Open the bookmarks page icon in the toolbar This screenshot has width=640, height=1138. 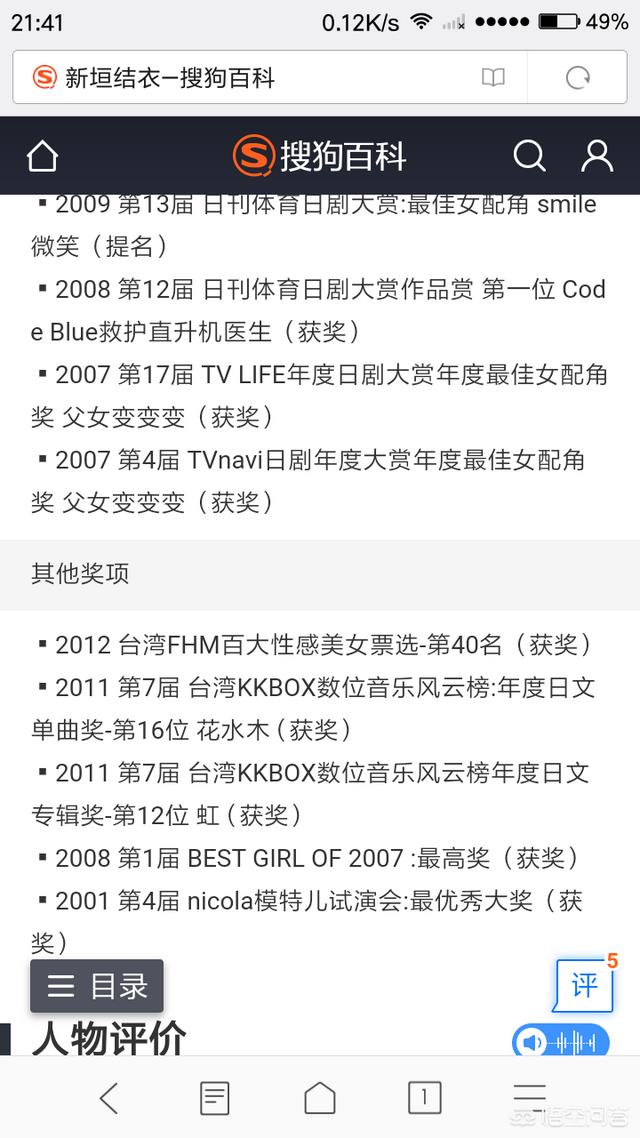(x=215, y=1097)
